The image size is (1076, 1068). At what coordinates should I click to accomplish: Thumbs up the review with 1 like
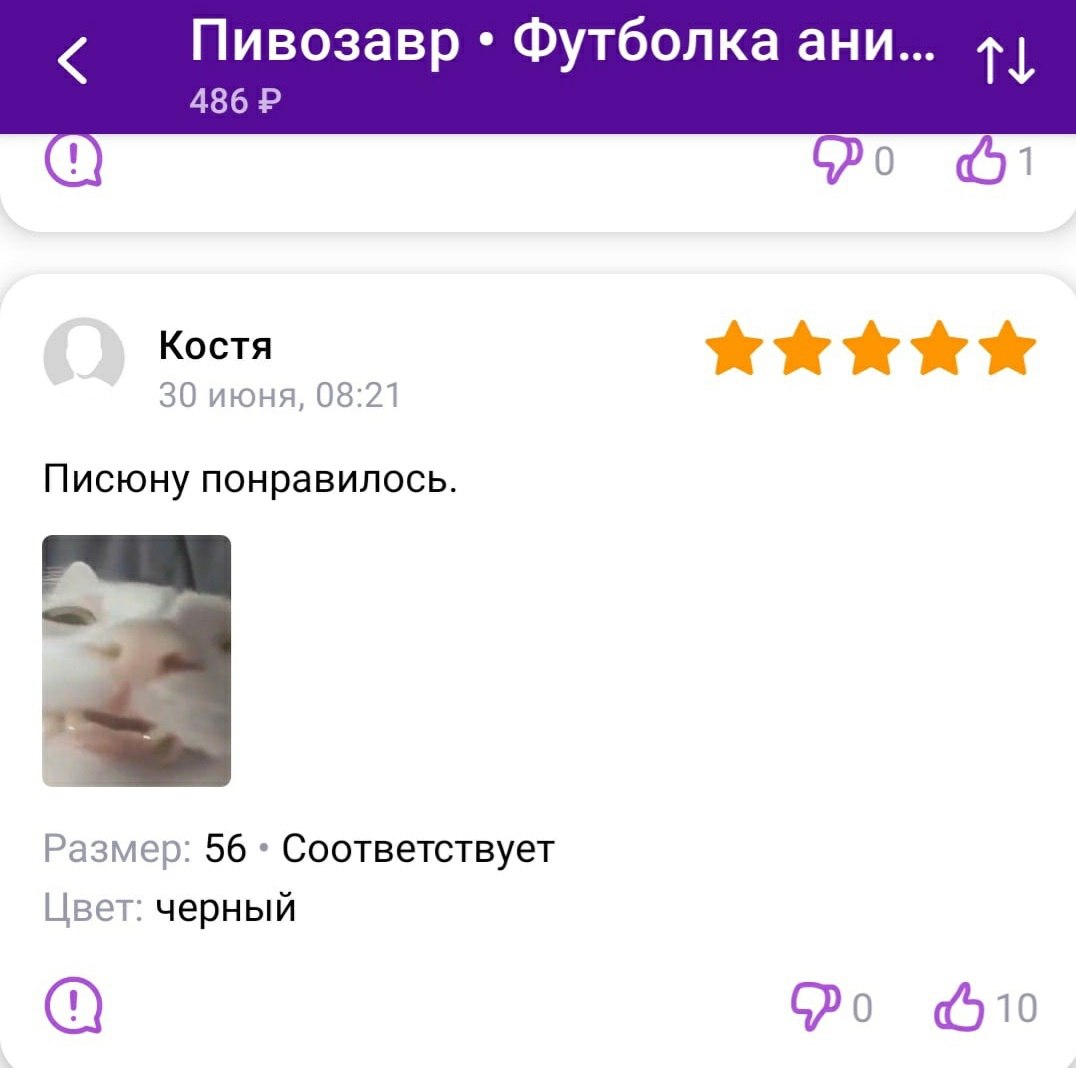pyautogui.click(x=980, y=162)
